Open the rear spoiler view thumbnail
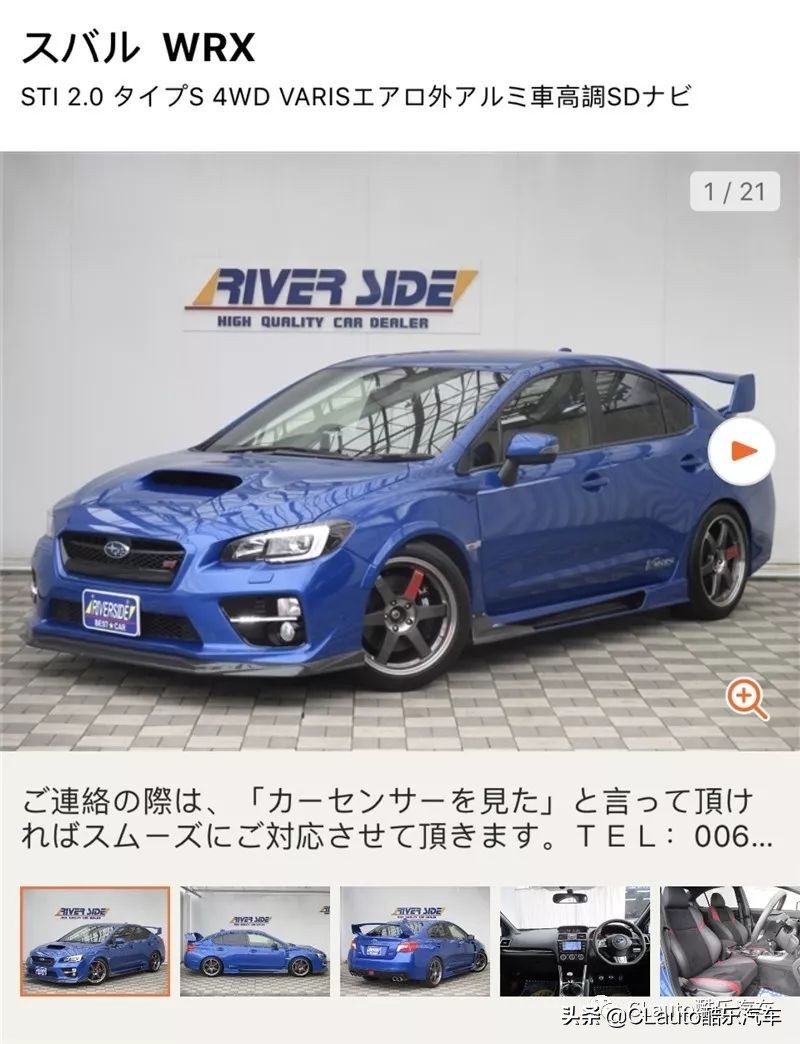800x1044 pixels. coord(414,942)
